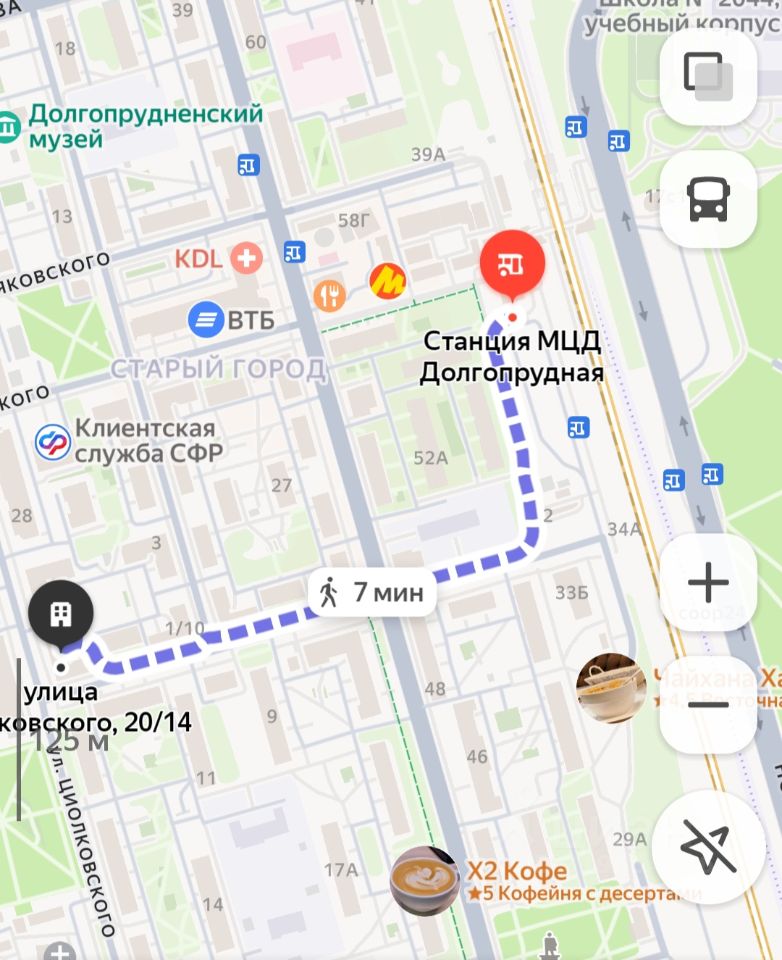Open the Клиентская служба СФР marker

53,441
